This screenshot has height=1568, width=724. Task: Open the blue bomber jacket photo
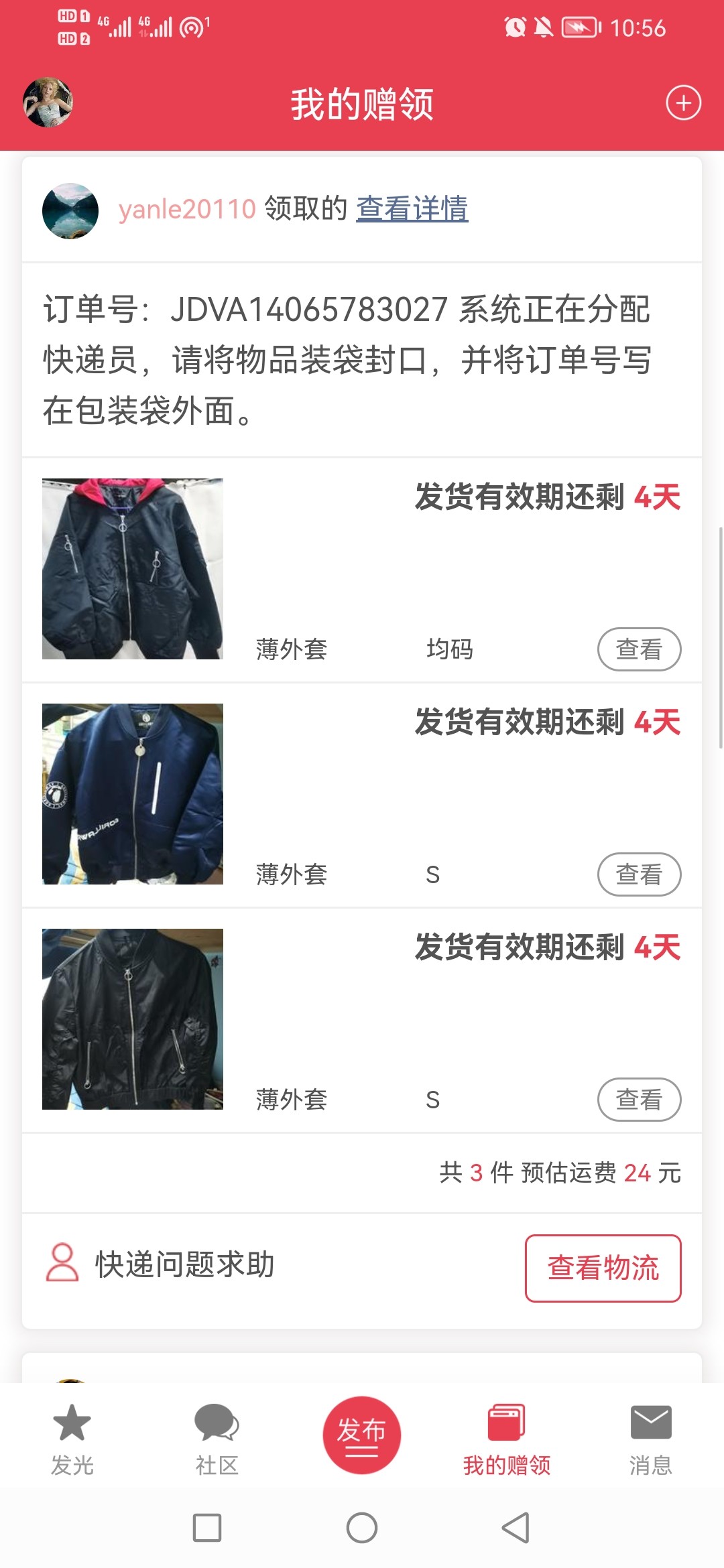pos(133,794)
